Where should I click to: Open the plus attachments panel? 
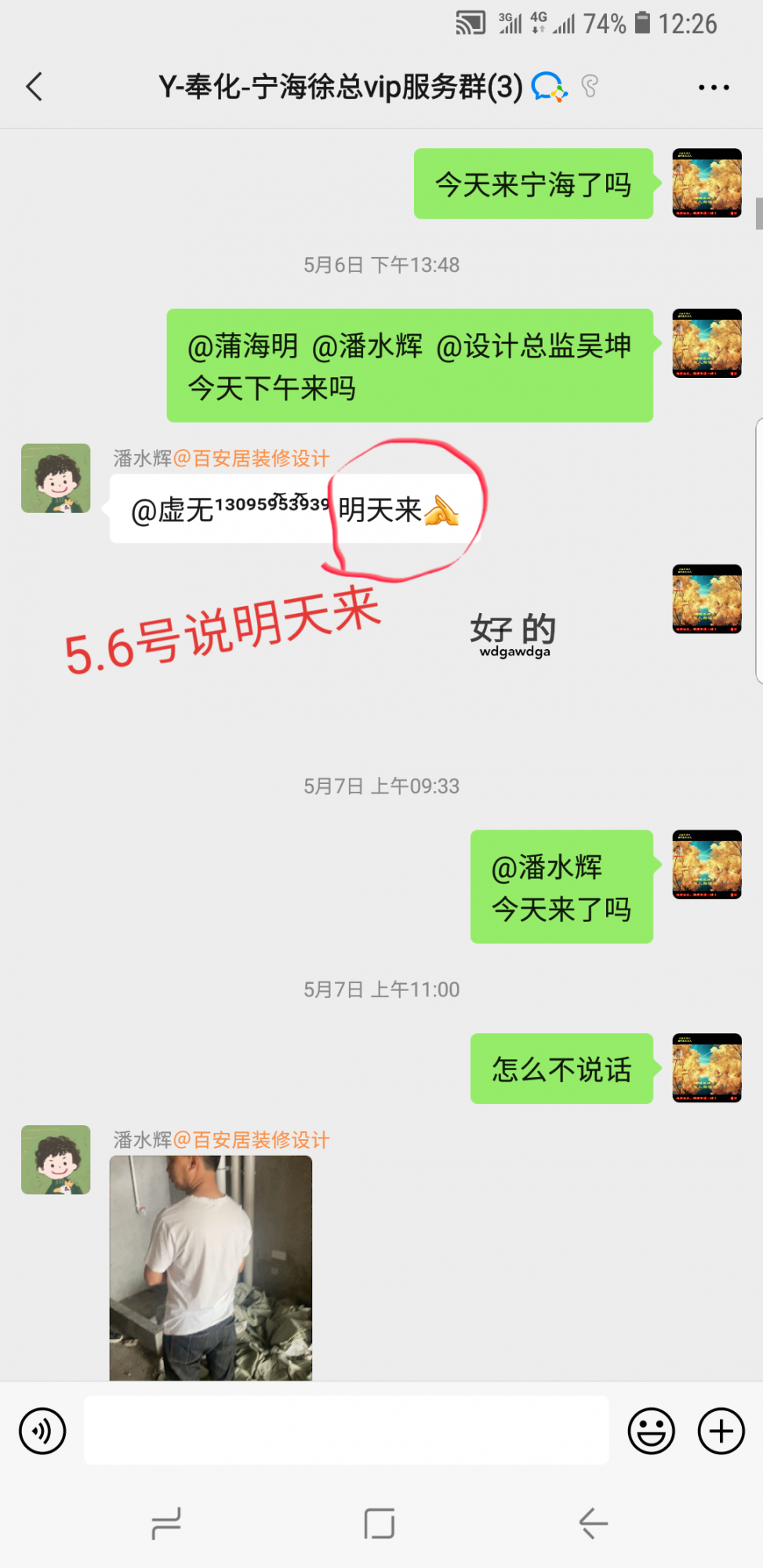point(721,1431)
